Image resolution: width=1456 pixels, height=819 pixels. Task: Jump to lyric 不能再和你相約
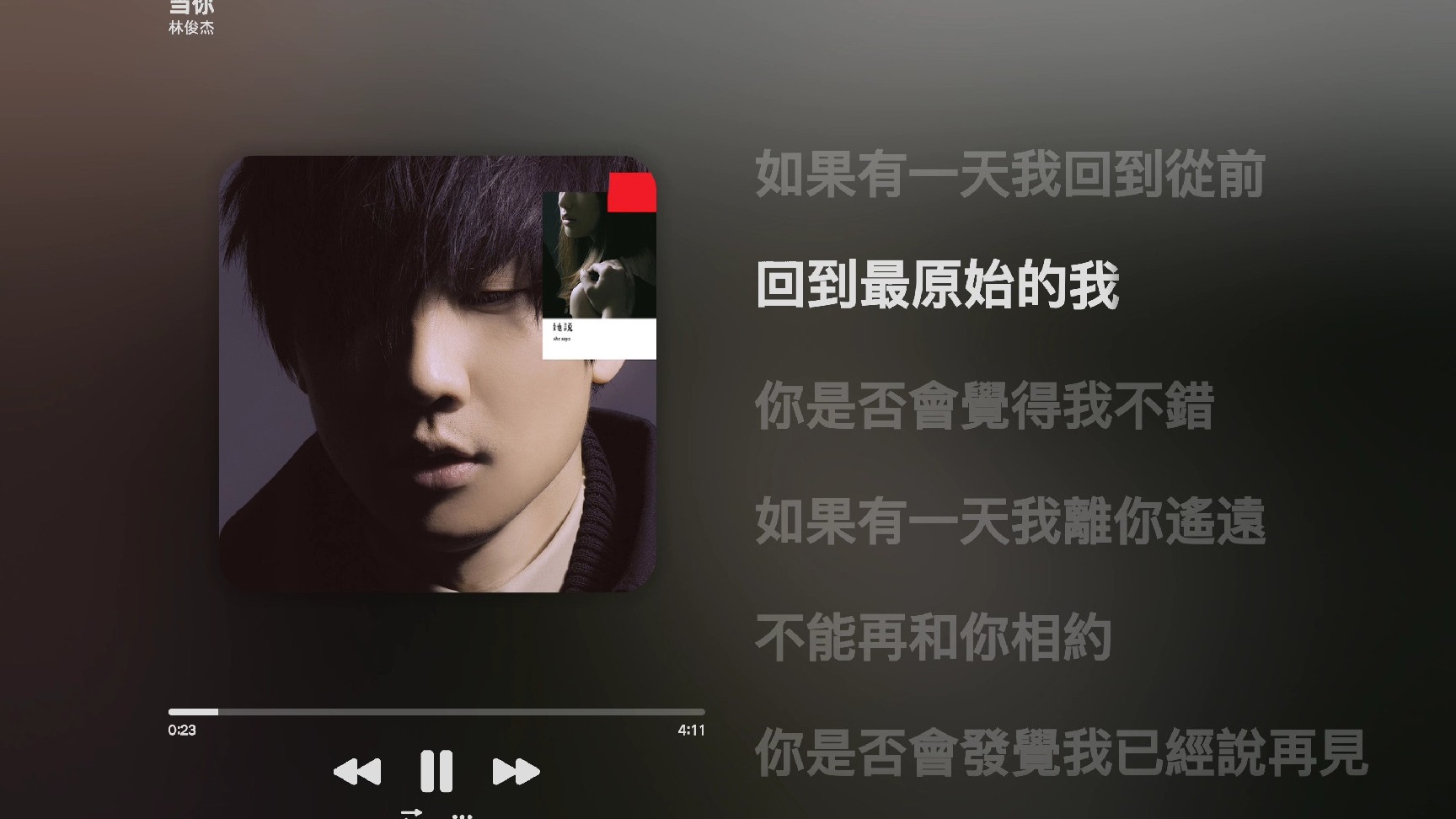point(934,638)
